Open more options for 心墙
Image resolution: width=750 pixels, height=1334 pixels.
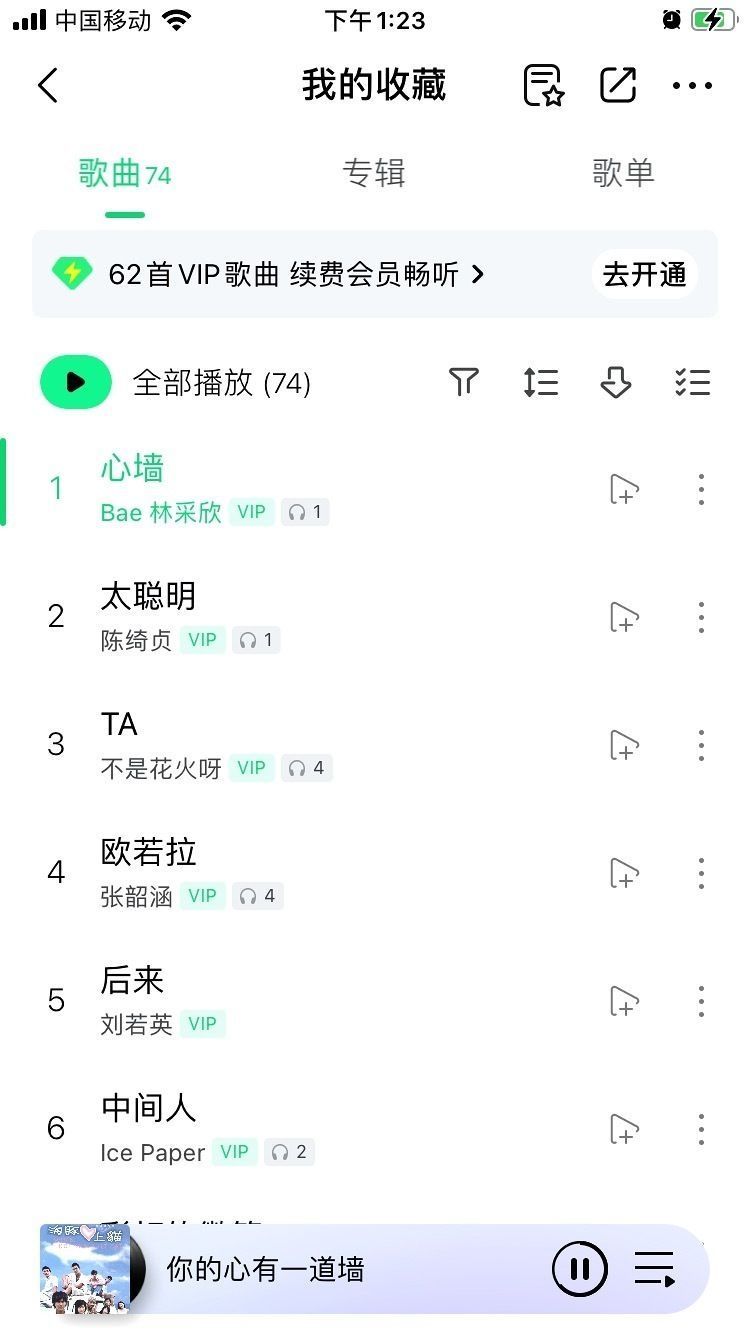click(x=701, y=489)
